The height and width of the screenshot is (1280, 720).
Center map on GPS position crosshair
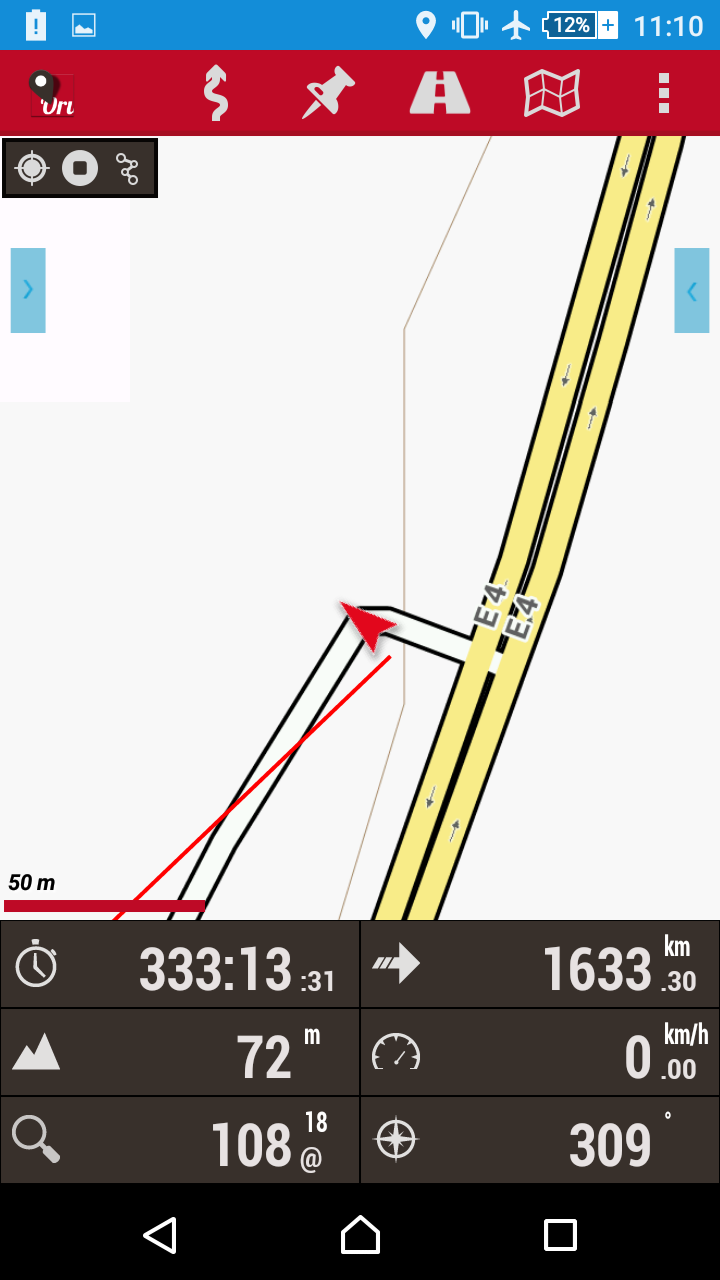tap(32, 168)
